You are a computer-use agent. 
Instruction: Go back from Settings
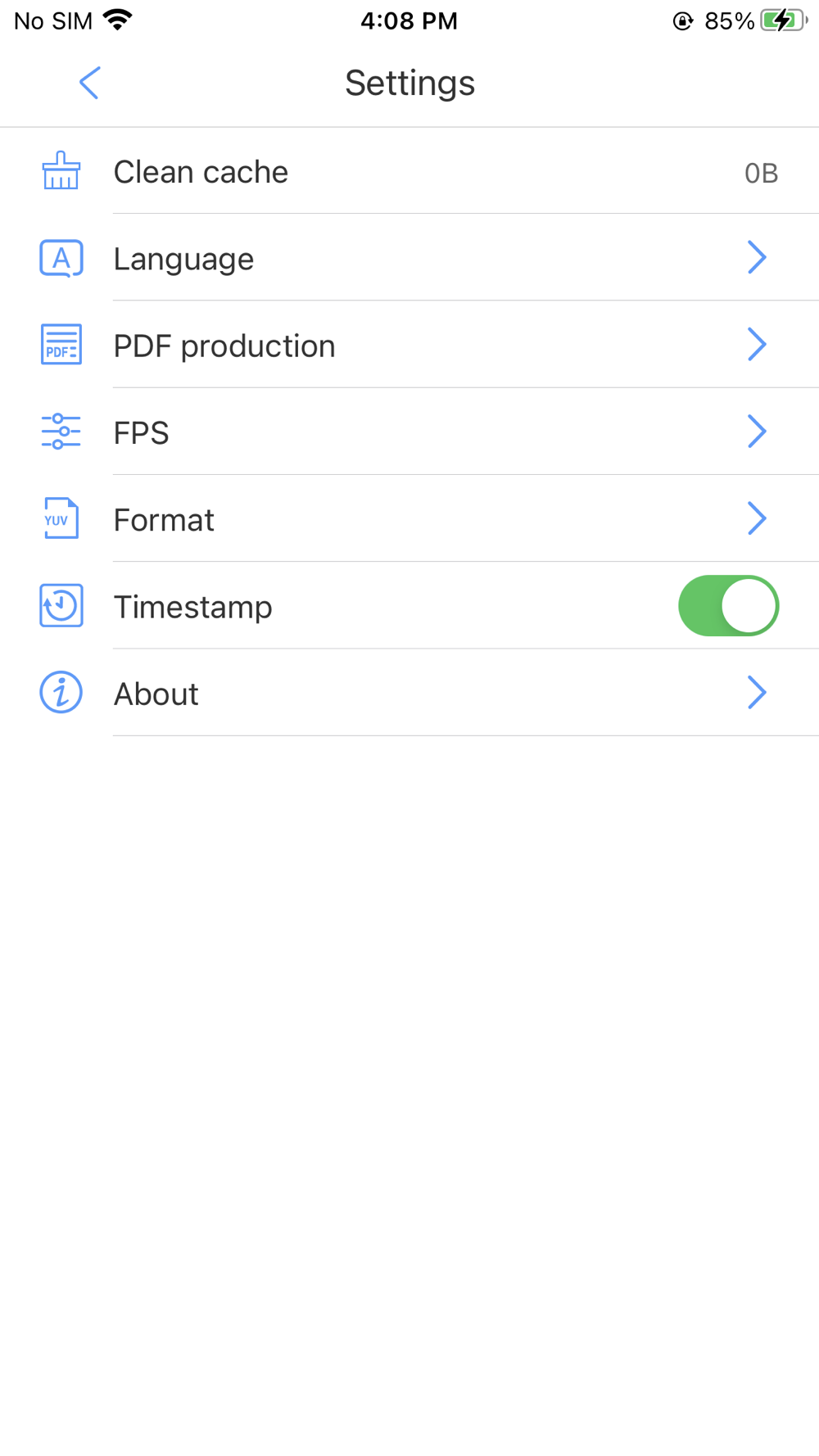[89, 83]
